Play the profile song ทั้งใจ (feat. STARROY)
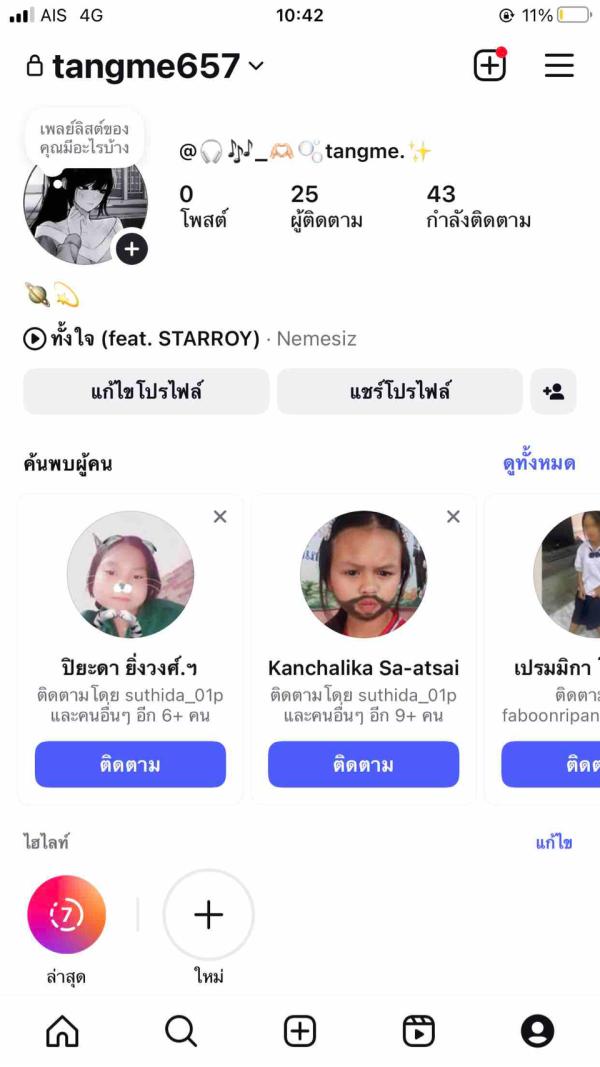 coord(35,339)
